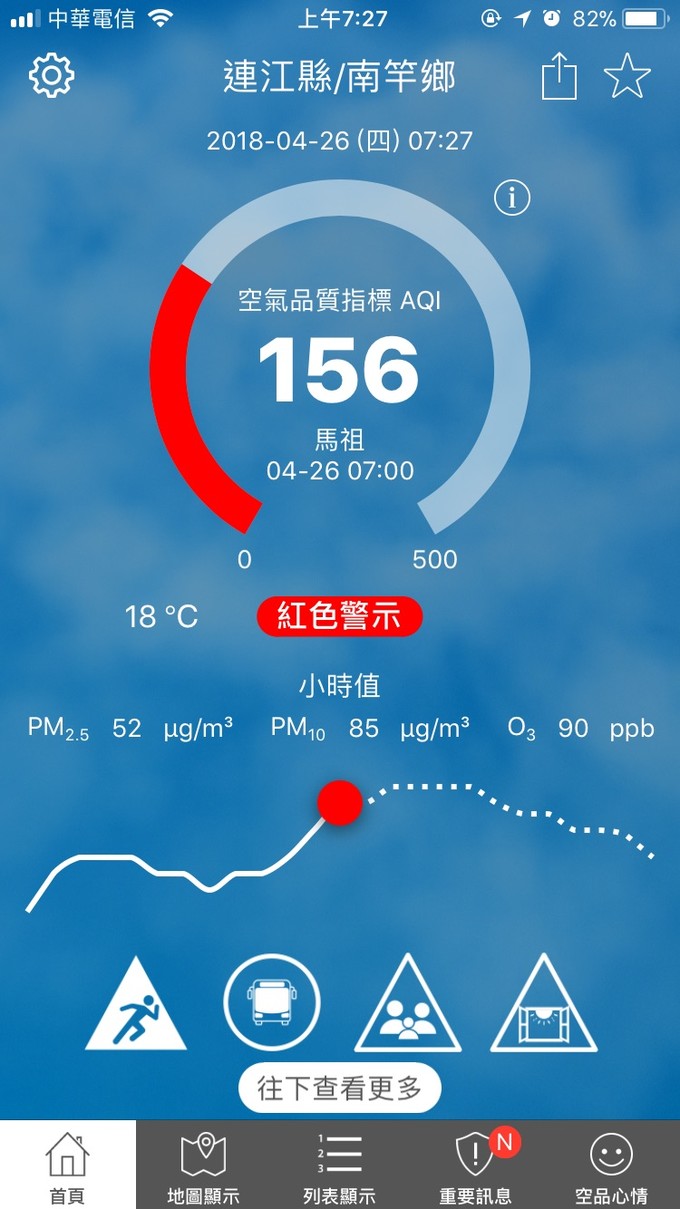Viewport: 680px width, 1209px height.
Task: Tap the window ventilation advisory icon
Action: (543, 1007)
